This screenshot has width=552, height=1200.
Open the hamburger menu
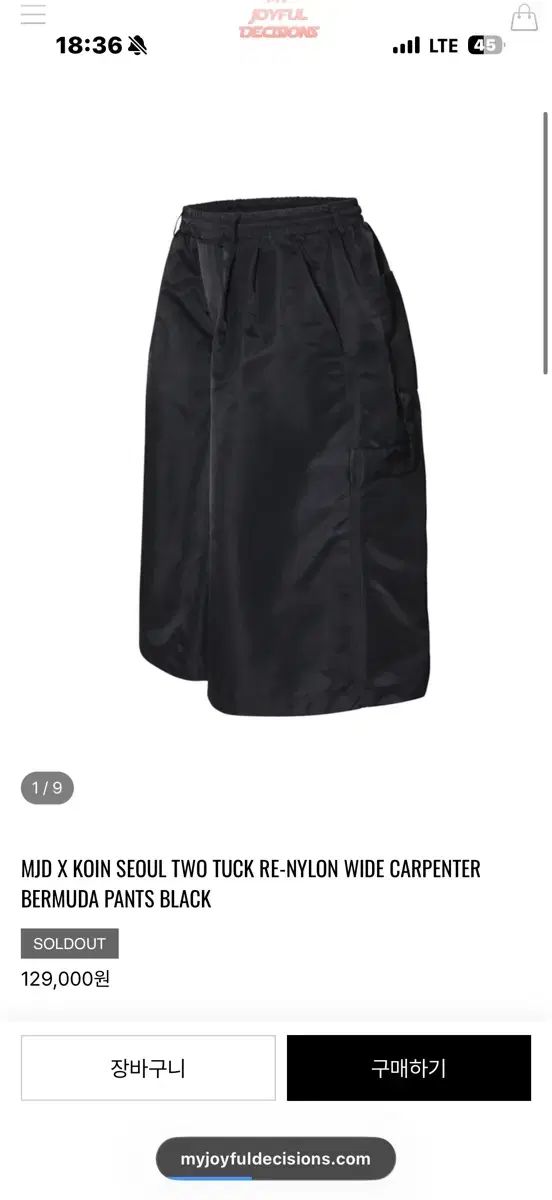click(33, 14)
